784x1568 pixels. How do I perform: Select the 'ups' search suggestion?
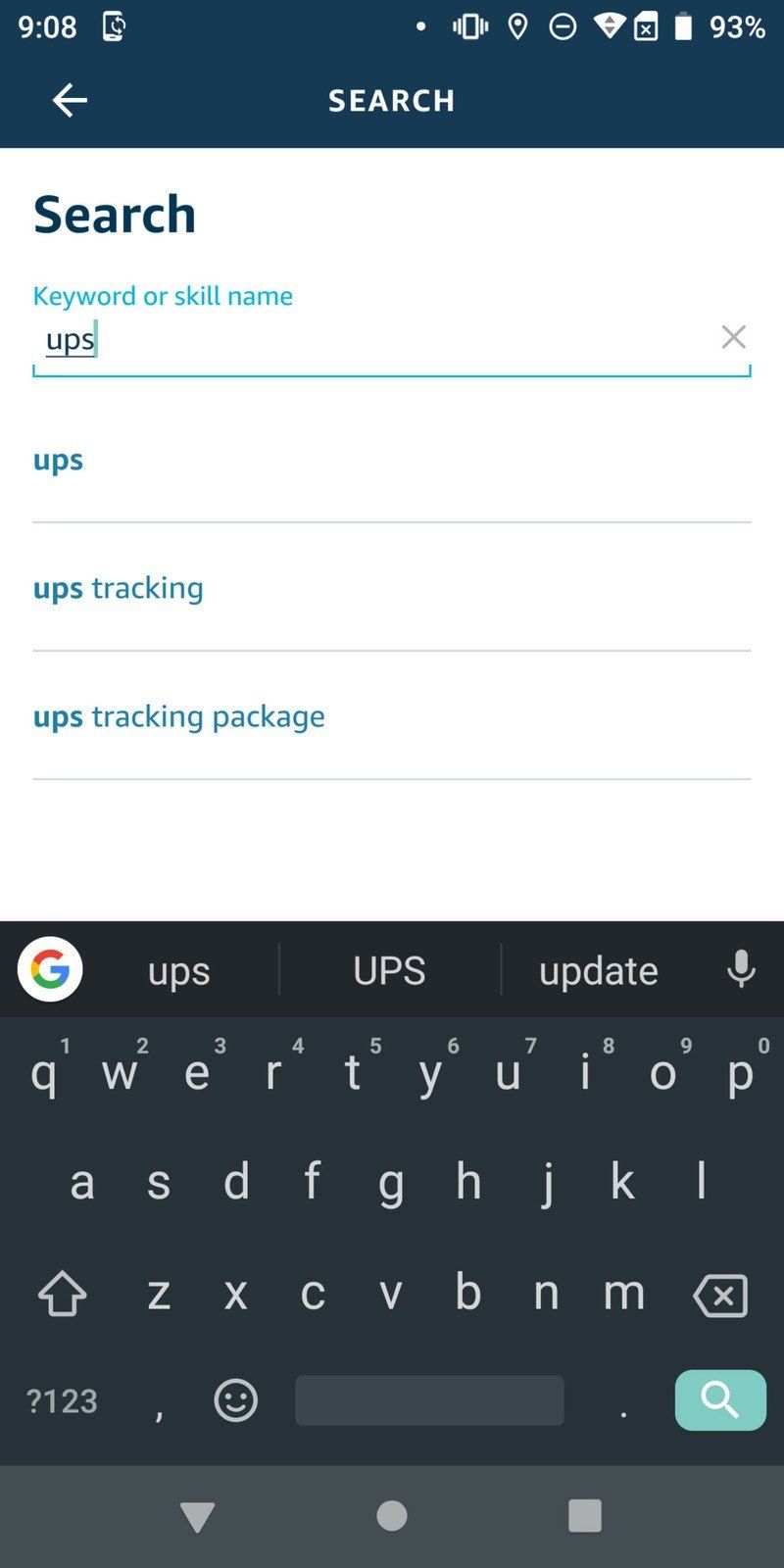point(58,459)
